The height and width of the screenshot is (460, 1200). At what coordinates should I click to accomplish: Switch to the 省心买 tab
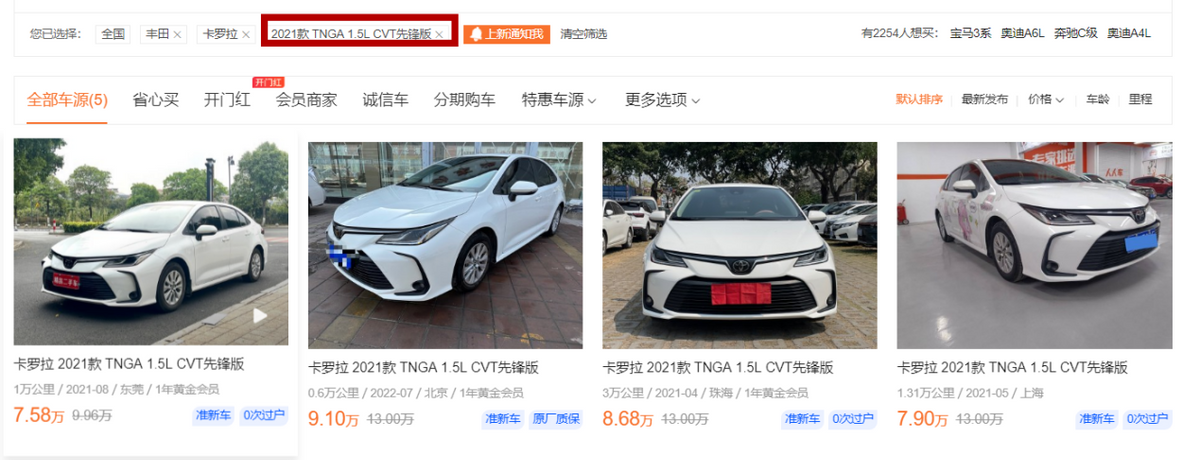(155, 100)
